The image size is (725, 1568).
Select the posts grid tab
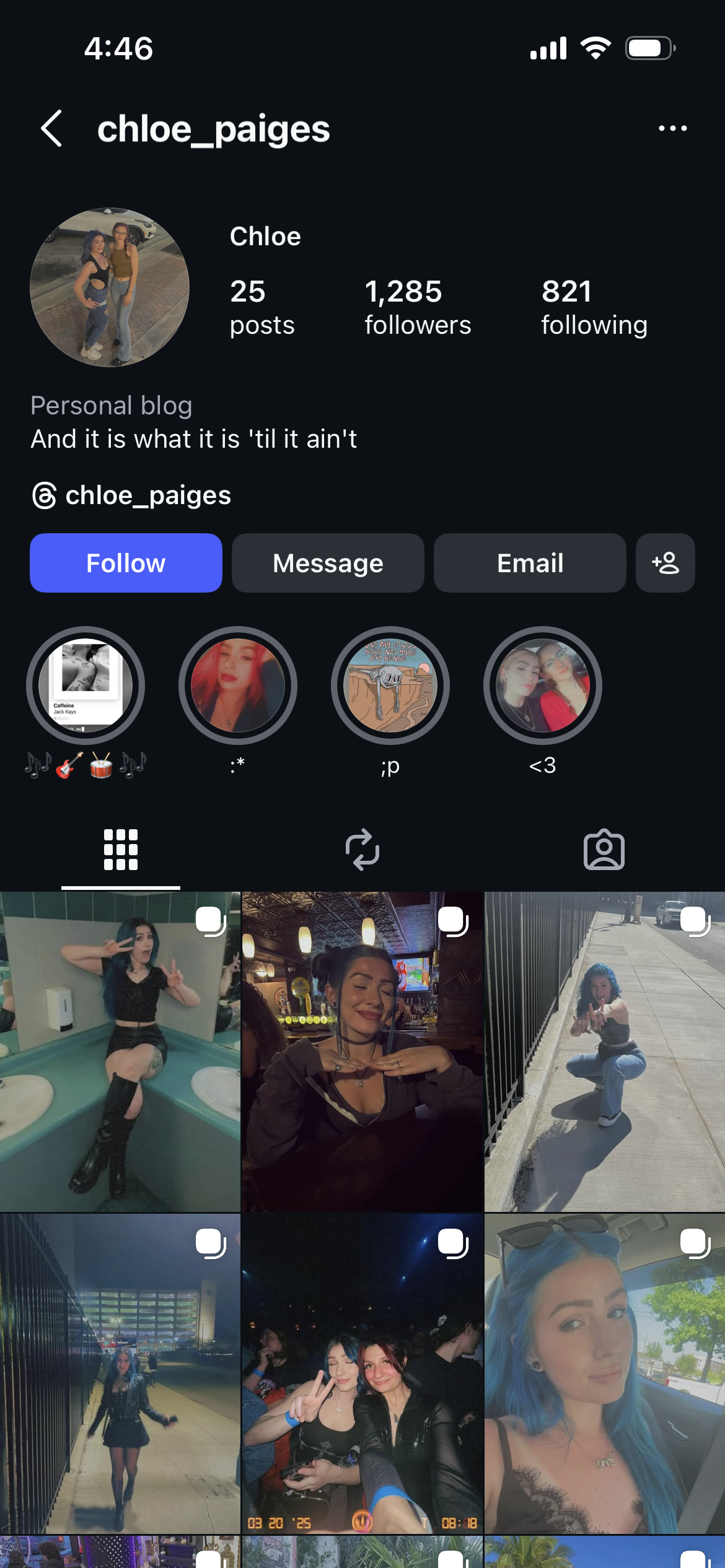pos(121,850)
